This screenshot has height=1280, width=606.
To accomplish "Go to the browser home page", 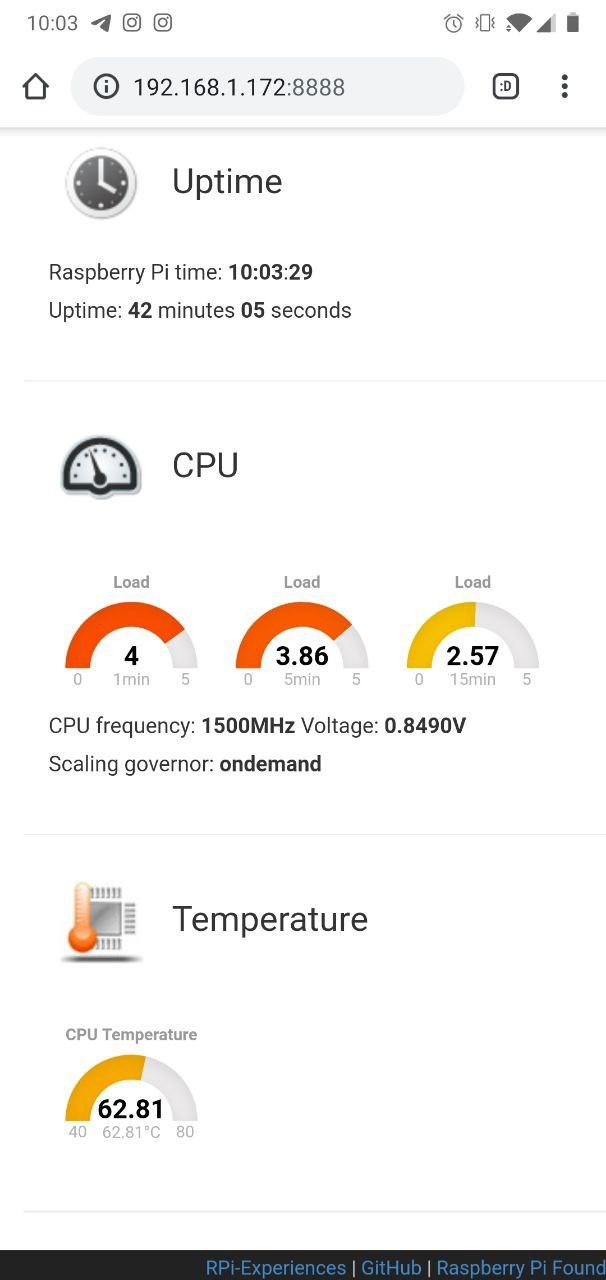I will tap(36, 87).
